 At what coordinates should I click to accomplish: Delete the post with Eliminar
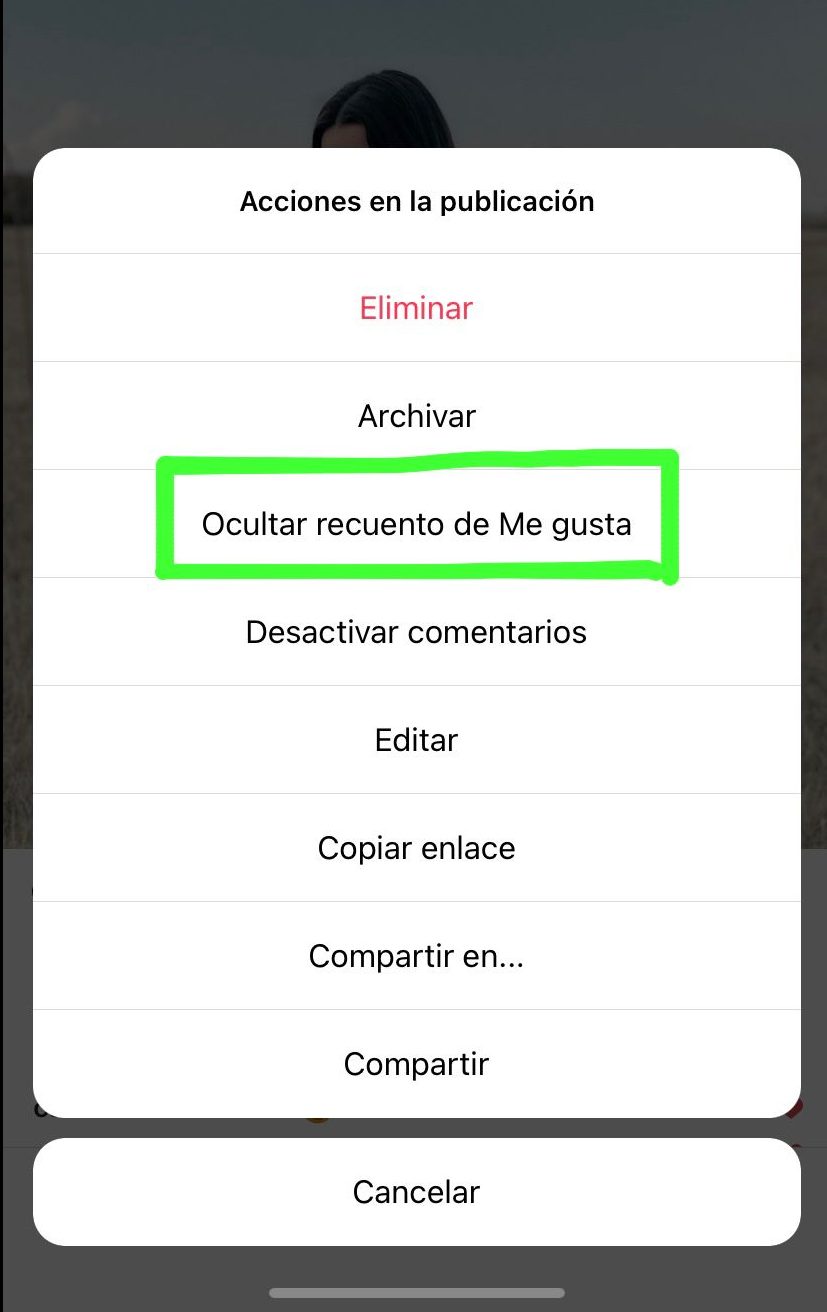[416, 308]
